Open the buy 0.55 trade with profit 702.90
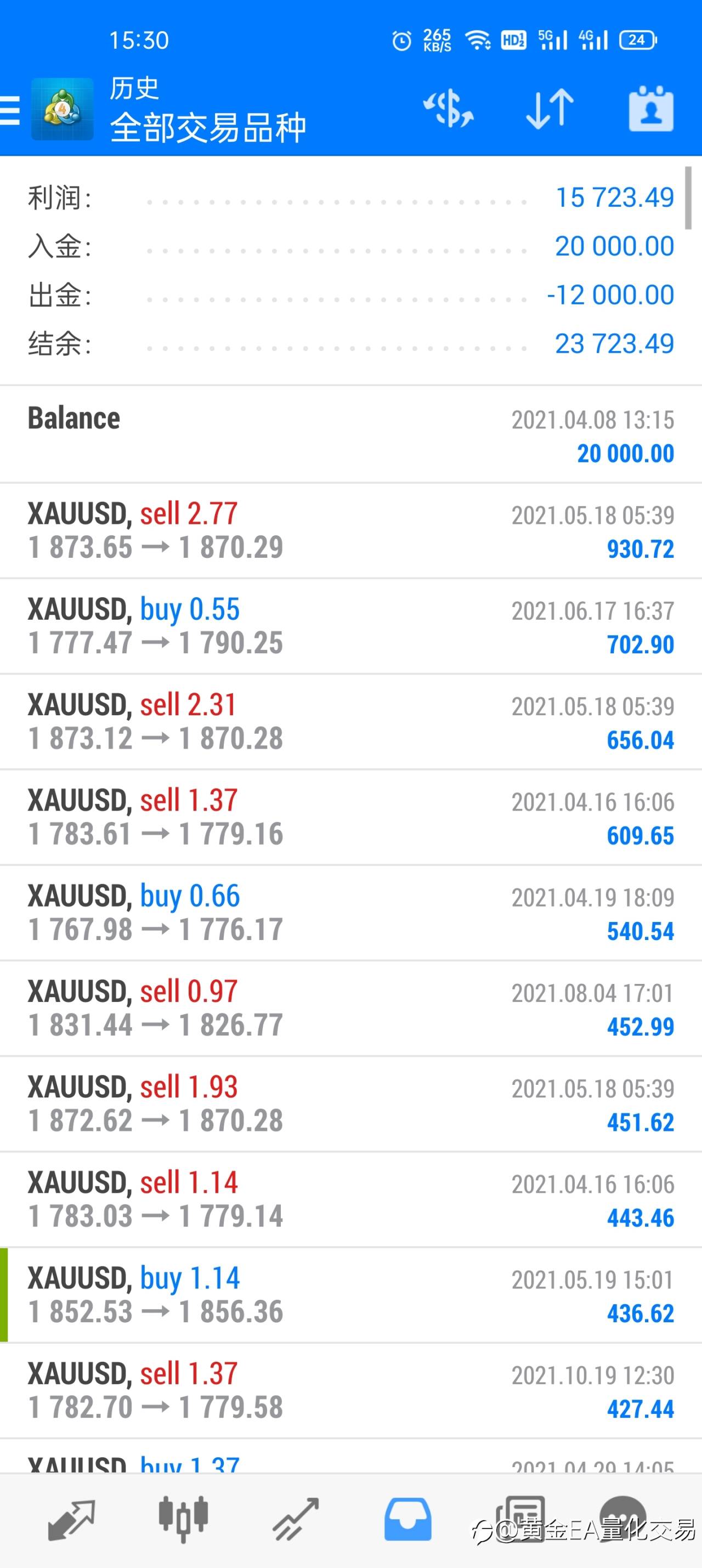The height and width of the screenshot is (1568, 702). coord(350,626)
